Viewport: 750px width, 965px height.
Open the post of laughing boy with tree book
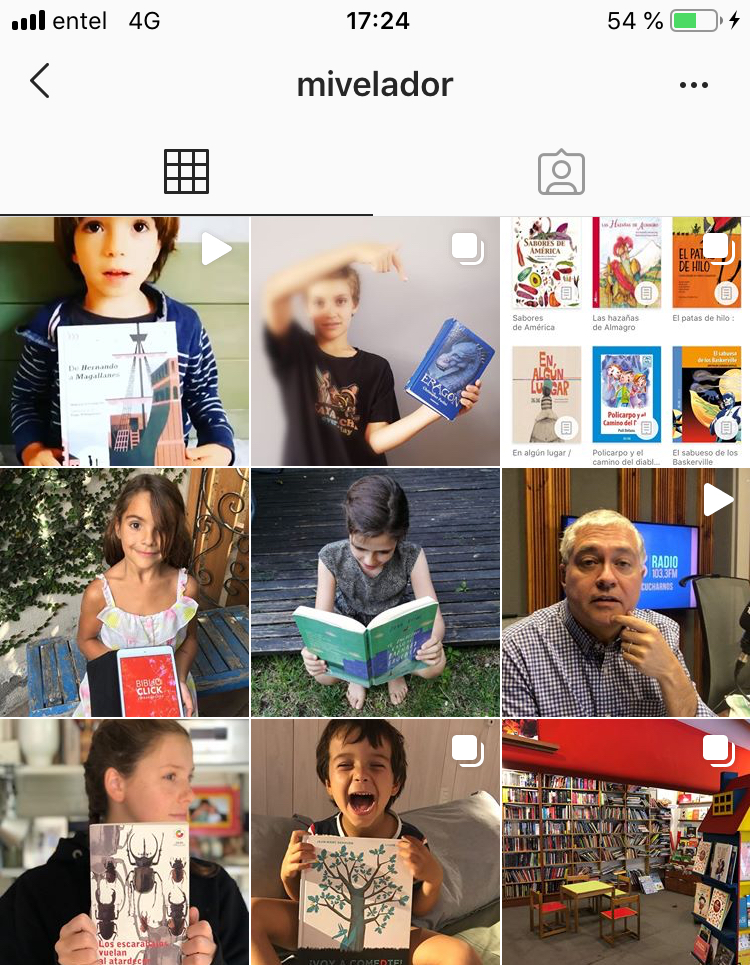[375, 843]
